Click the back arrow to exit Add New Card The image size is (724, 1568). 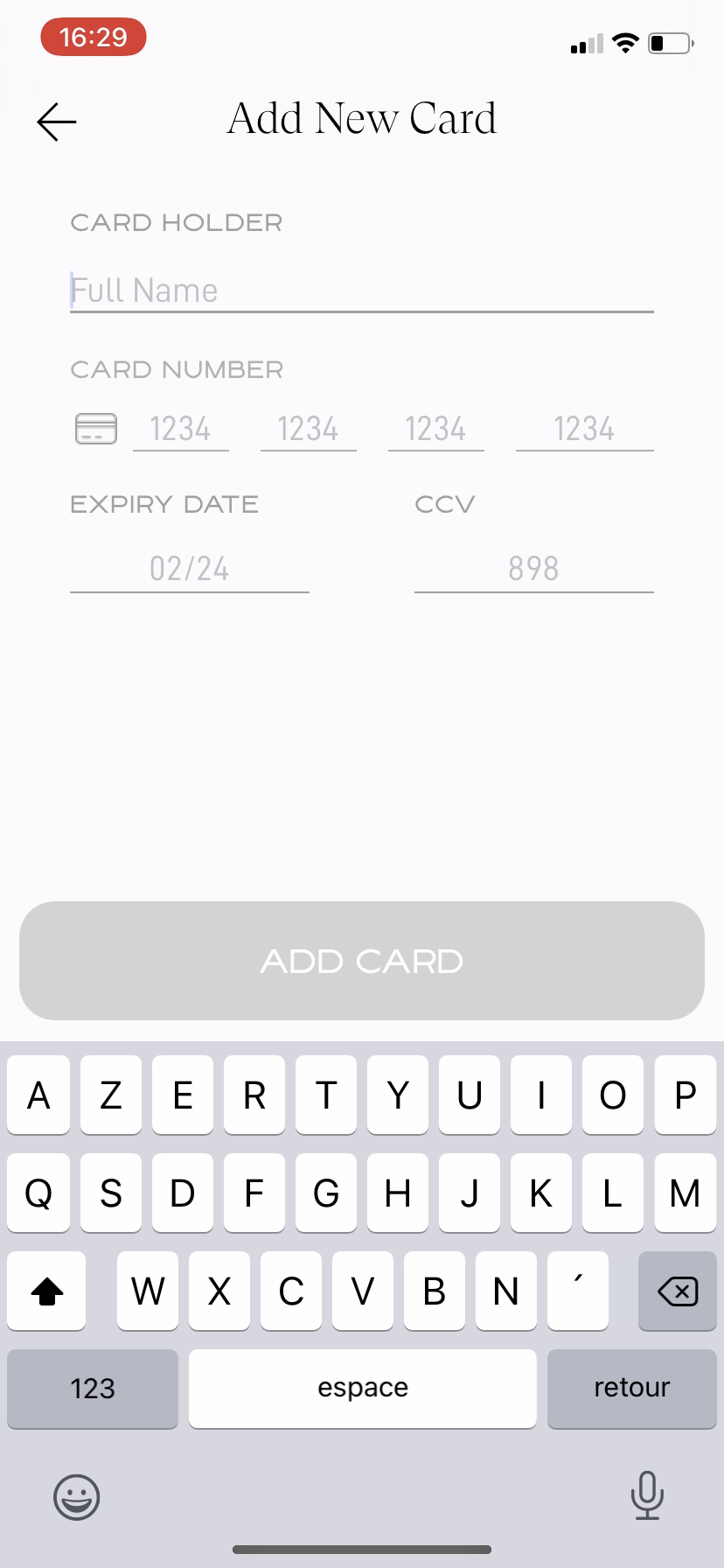coord(55,121)
